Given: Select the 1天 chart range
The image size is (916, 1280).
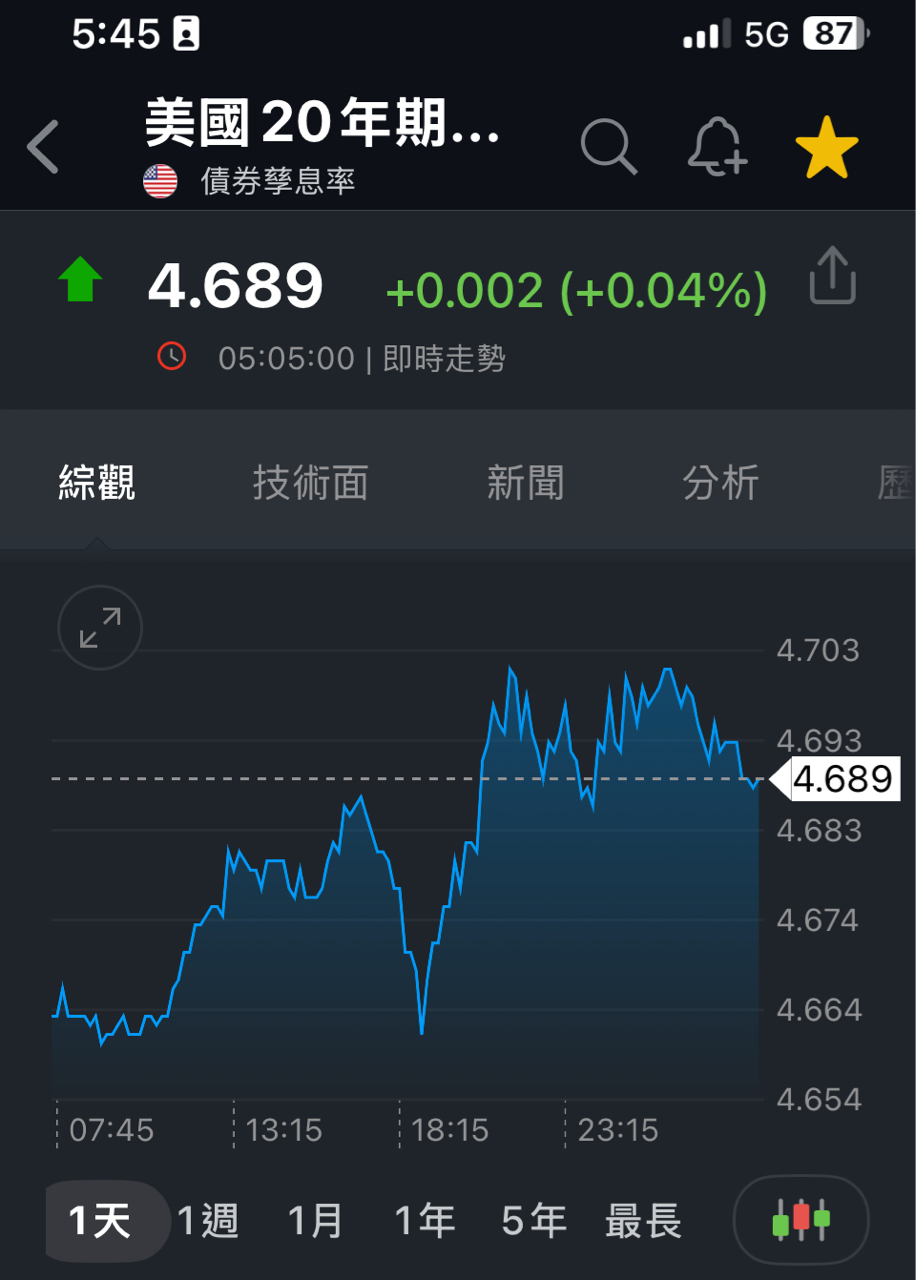Looking at the screenshot, I should pos(100,1221).
